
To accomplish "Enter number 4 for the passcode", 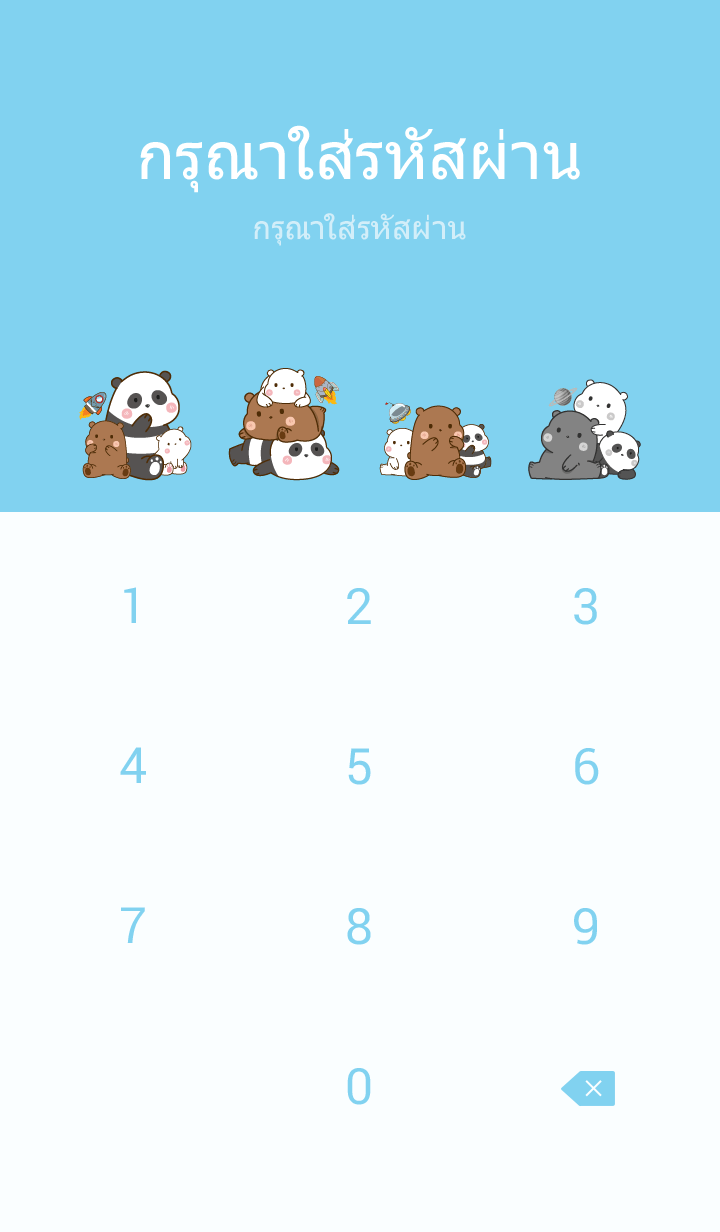I will coord(132,767).
